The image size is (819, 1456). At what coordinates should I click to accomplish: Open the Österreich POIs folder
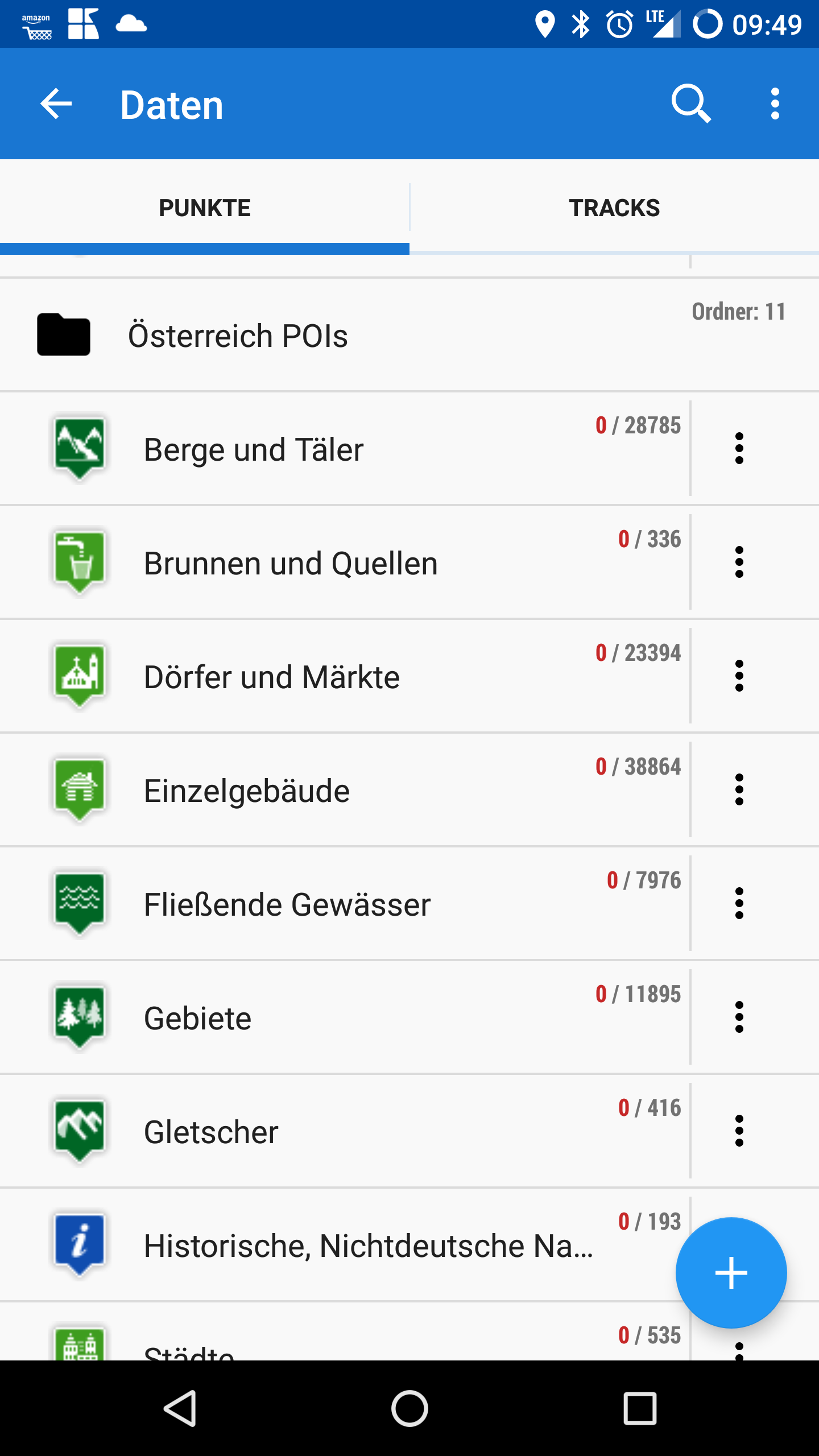(341, 335)
